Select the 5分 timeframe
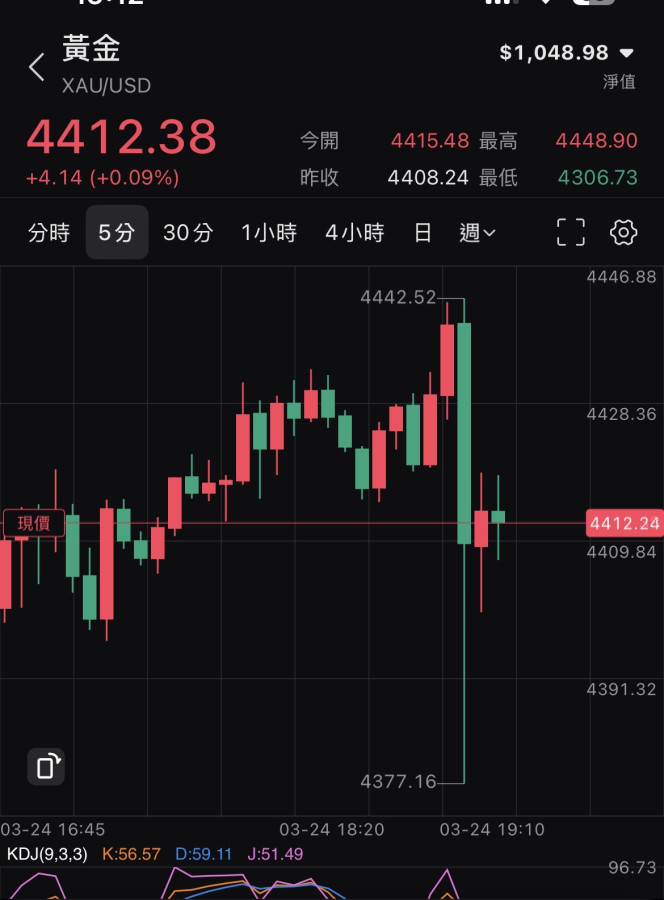The width and height of the screenshot is (664, 900). click(116, 233)
